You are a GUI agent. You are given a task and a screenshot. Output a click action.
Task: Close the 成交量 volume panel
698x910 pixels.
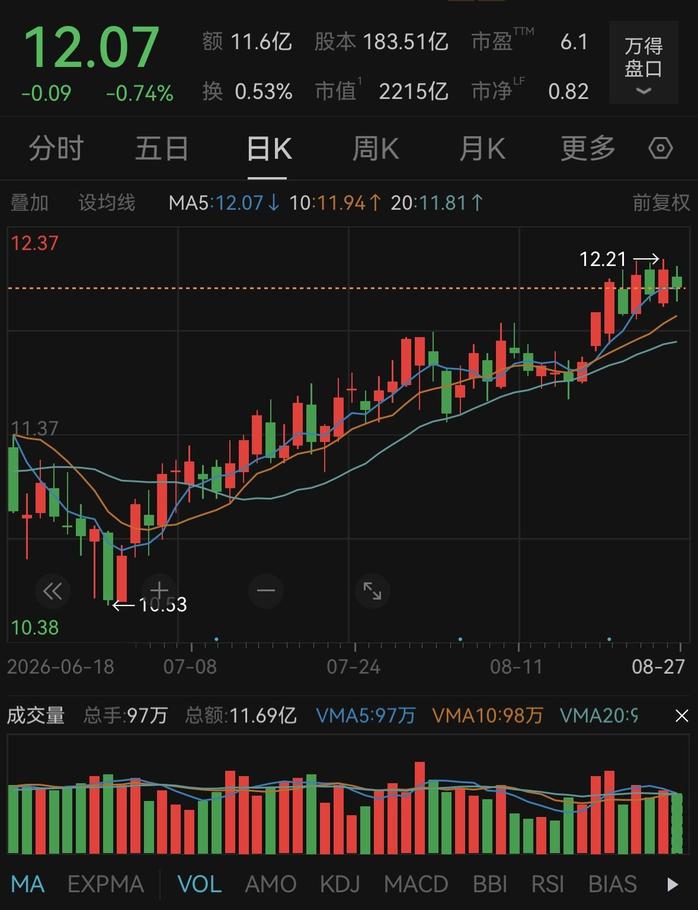(682, 716)
